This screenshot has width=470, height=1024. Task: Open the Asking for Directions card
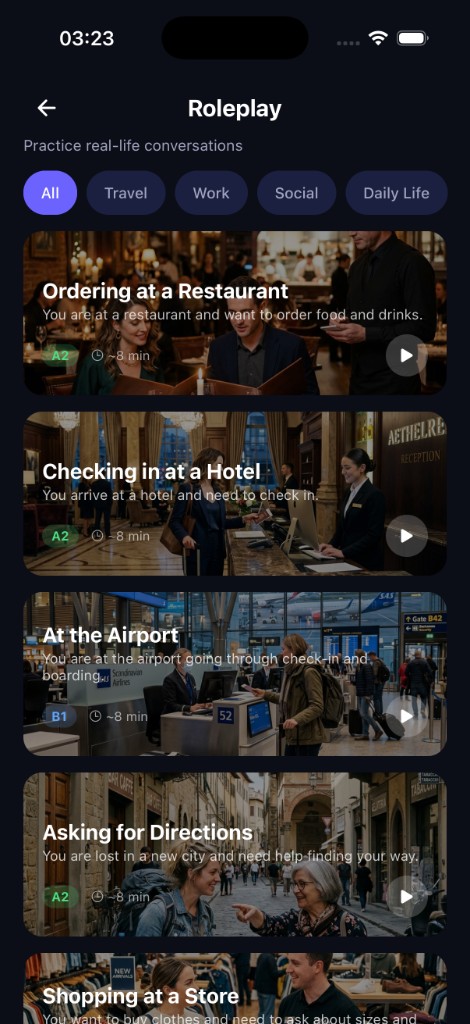tap(235, 854)
